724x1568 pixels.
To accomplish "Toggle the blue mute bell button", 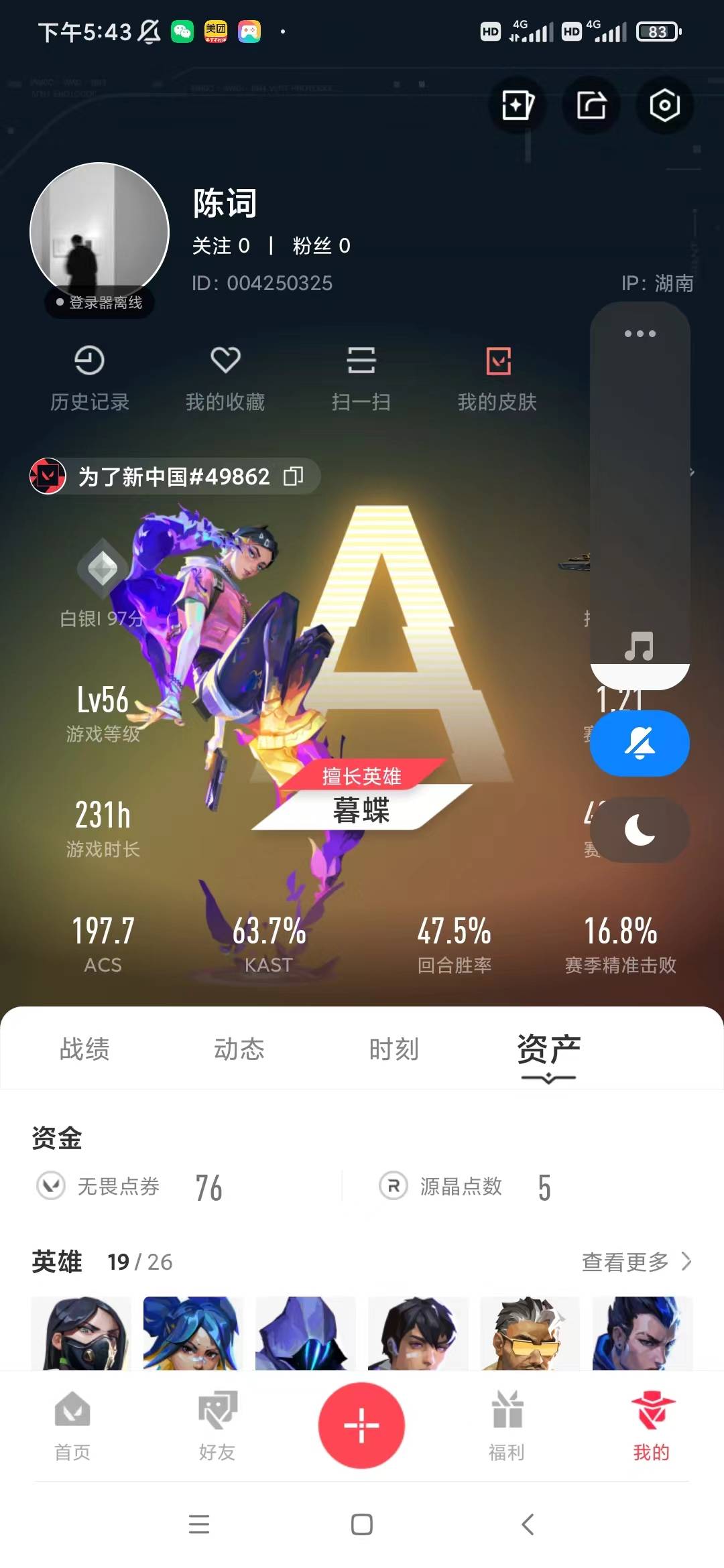I will 640,743.
